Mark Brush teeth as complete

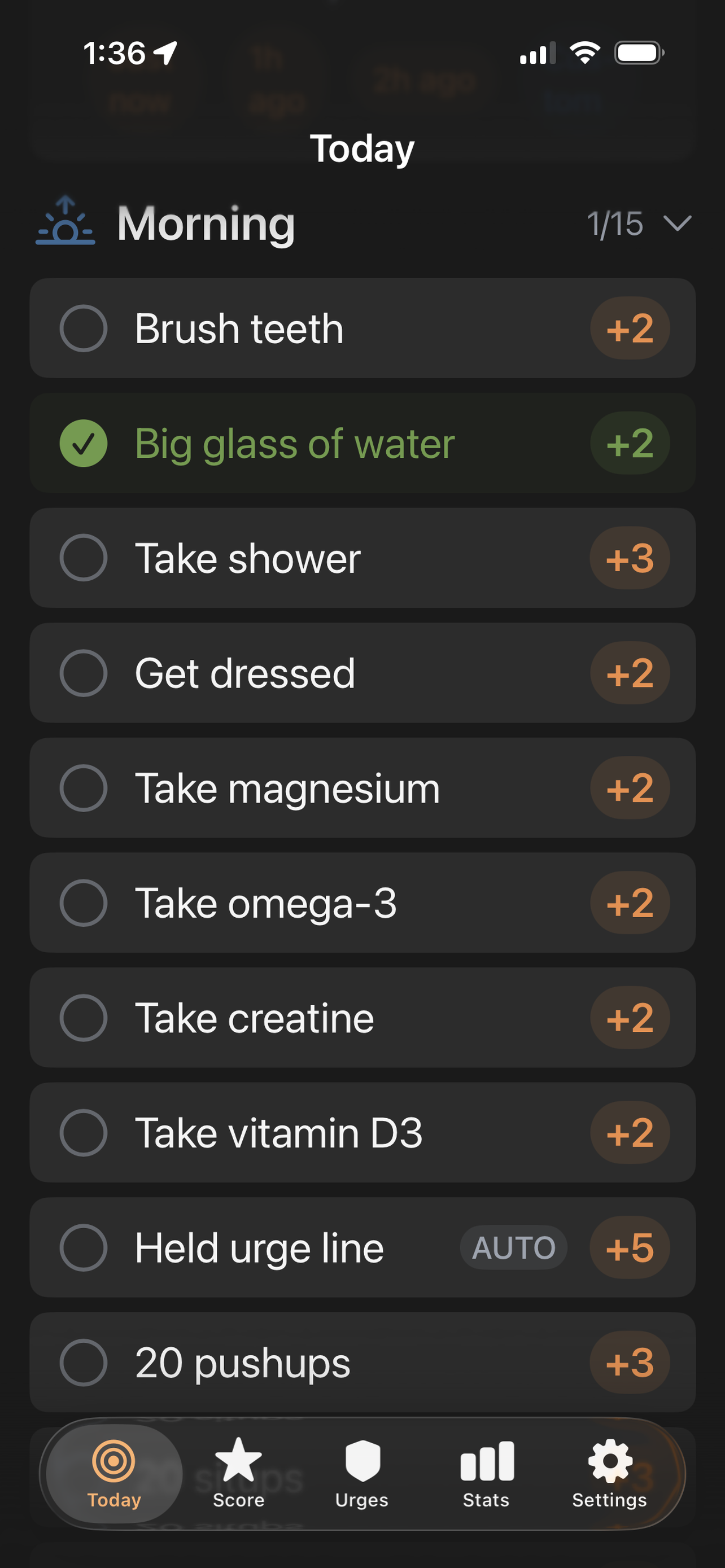[84, 328]
